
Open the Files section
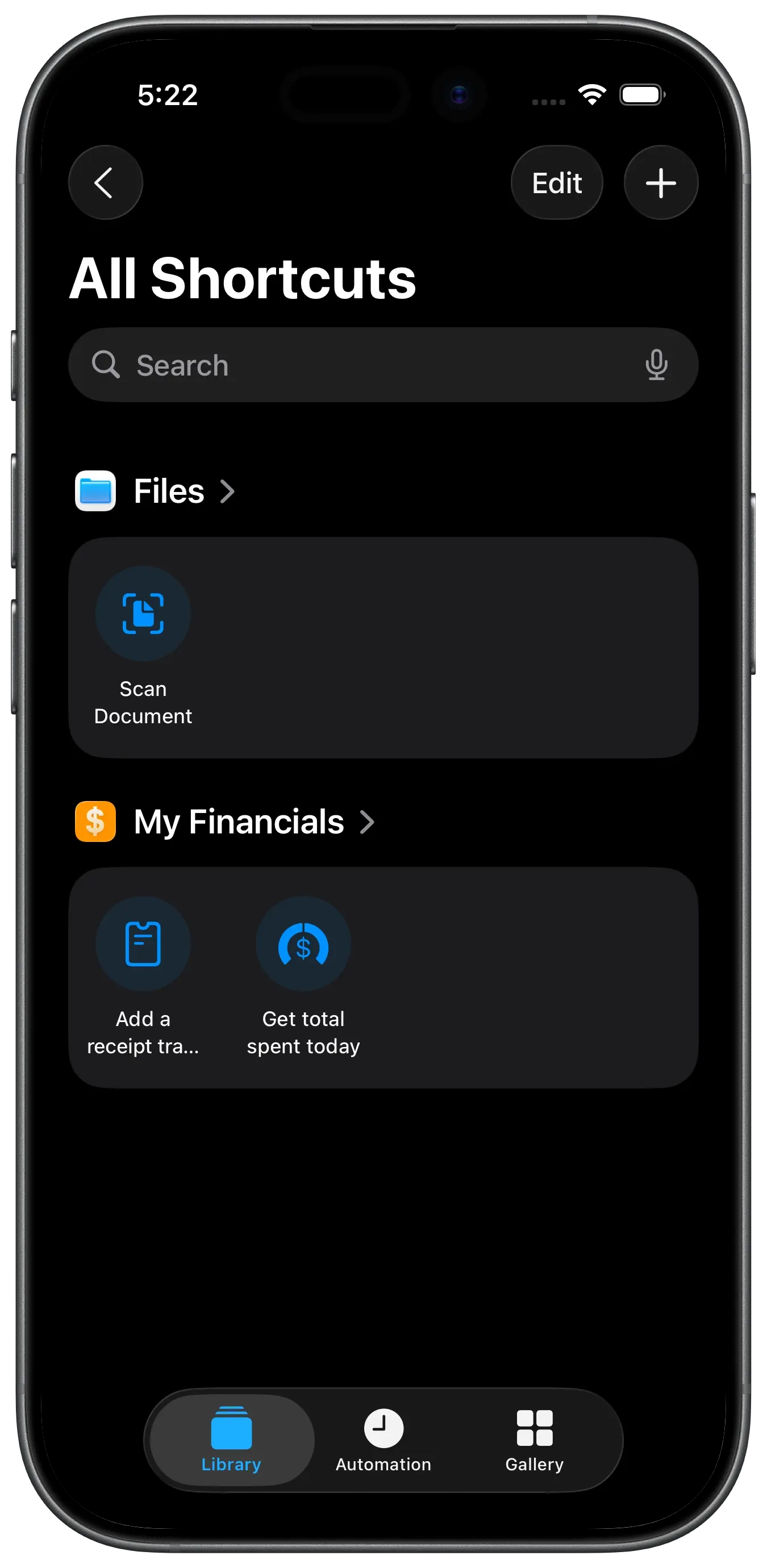tap(169, 491)
